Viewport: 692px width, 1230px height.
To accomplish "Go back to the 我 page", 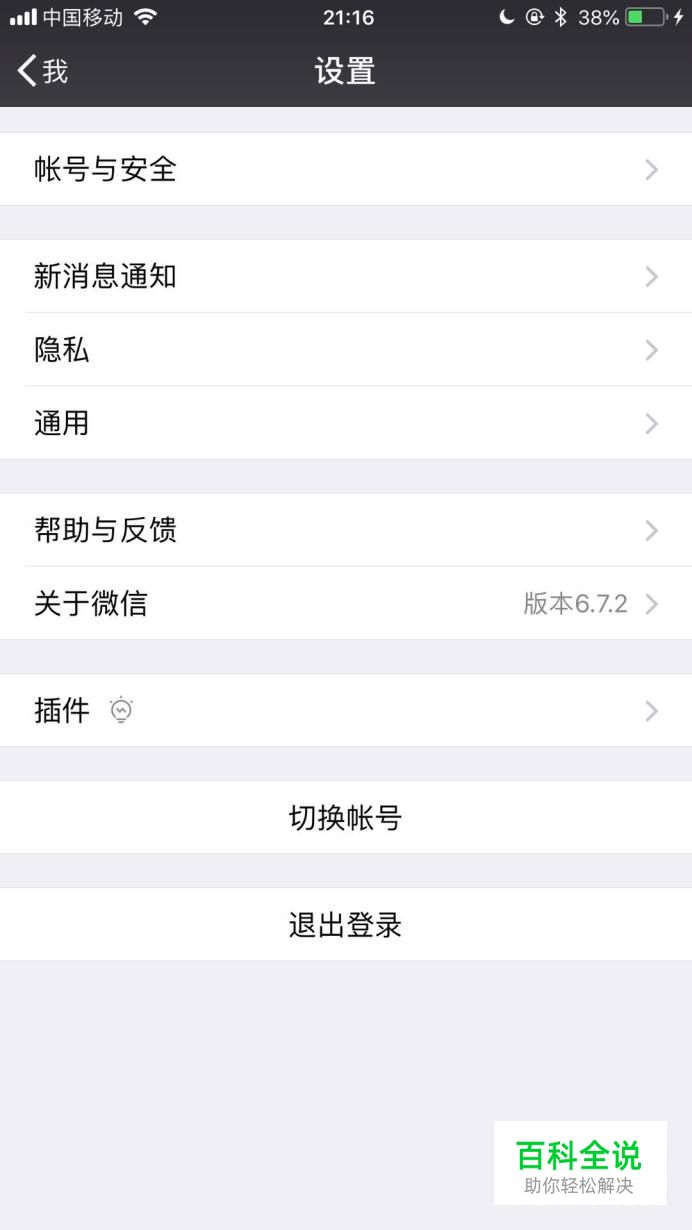I will 42,71.
